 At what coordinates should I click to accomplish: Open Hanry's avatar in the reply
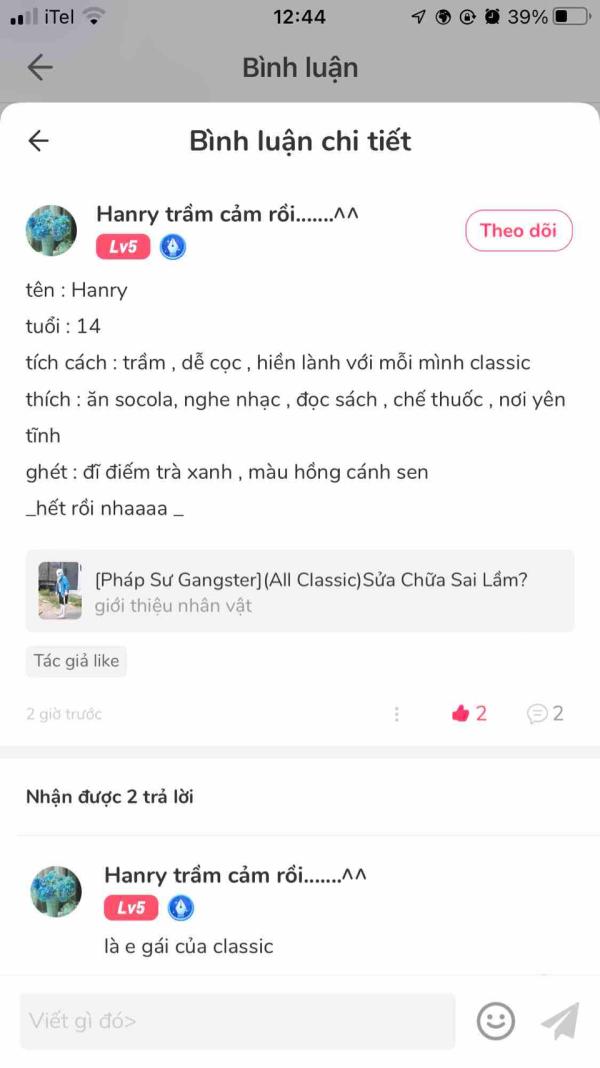click(56, 891)
